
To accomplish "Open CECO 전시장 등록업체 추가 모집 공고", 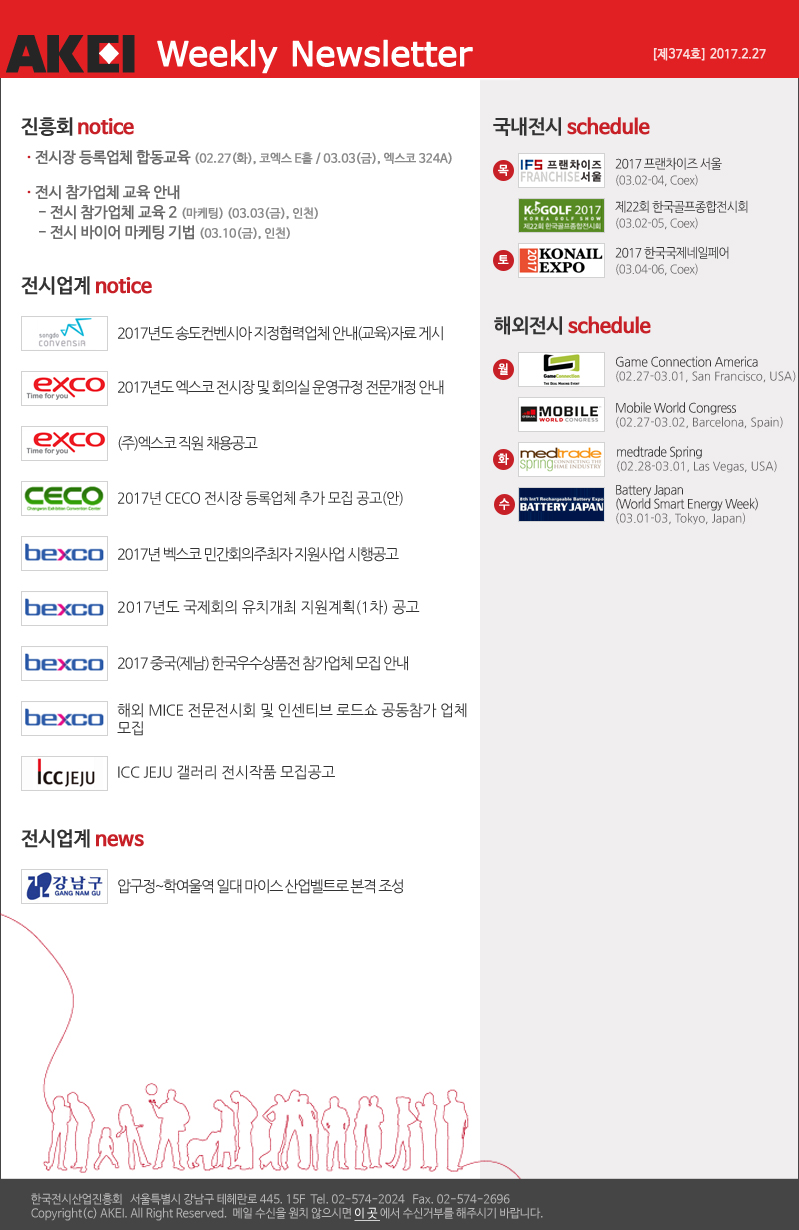I will (260, 497).
